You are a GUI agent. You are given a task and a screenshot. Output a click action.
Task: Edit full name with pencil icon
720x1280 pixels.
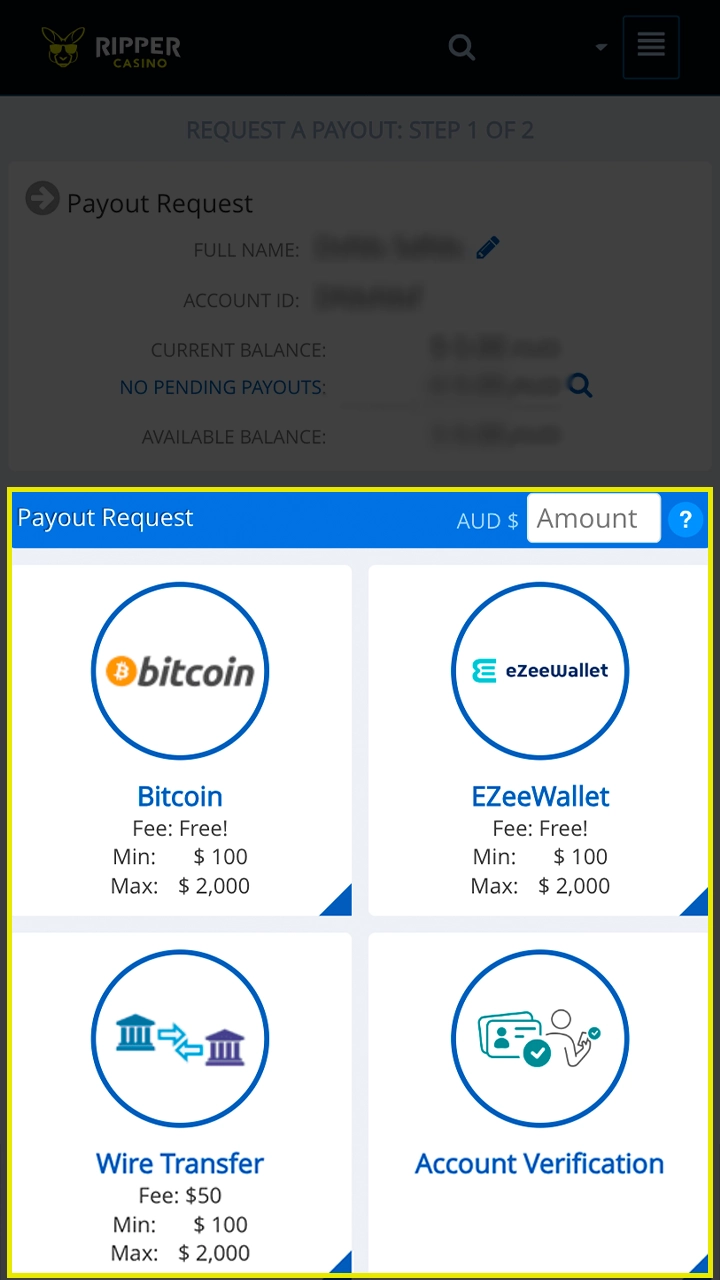click(488, 248)
